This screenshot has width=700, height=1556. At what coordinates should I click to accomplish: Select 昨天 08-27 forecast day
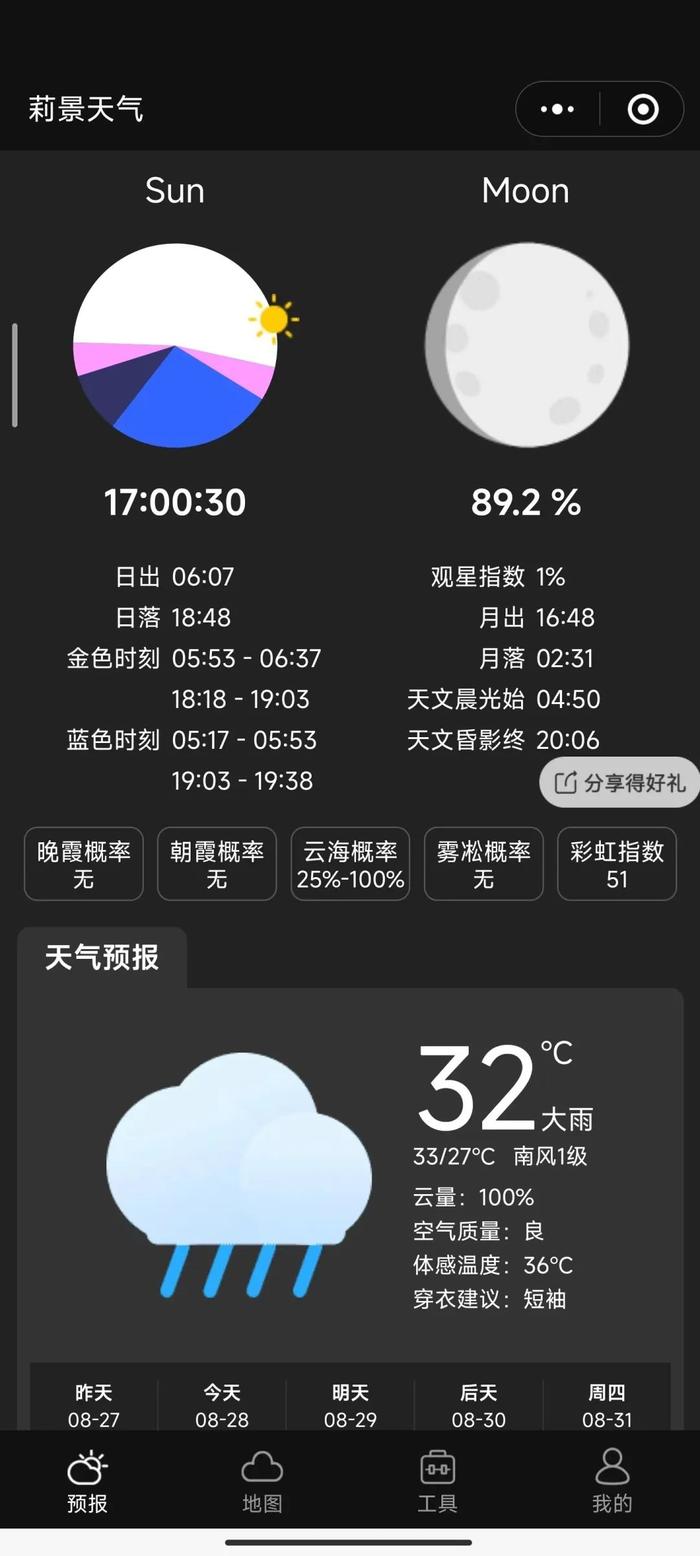94,1405
